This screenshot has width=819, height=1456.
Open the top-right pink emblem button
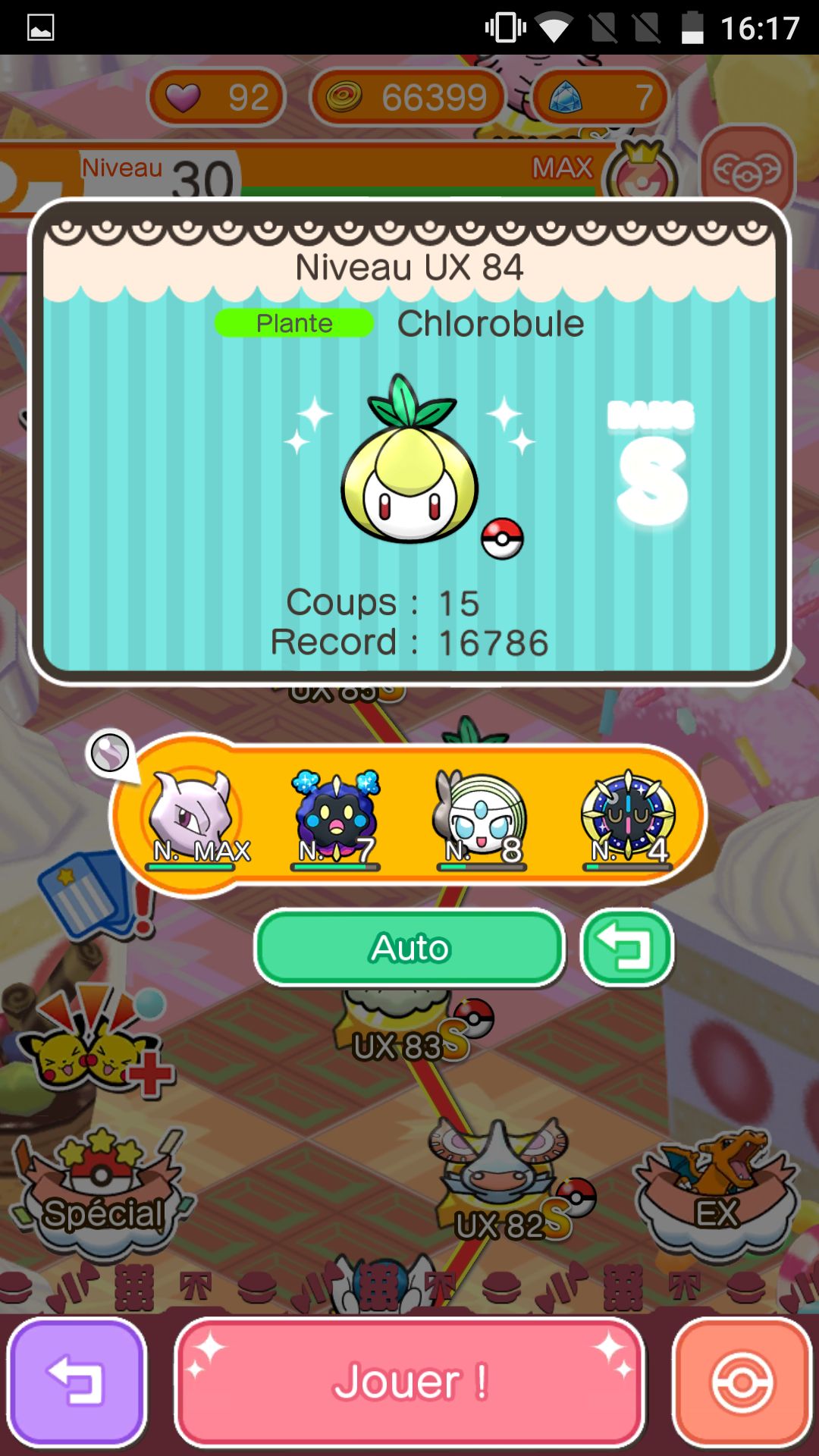point(747,171)
